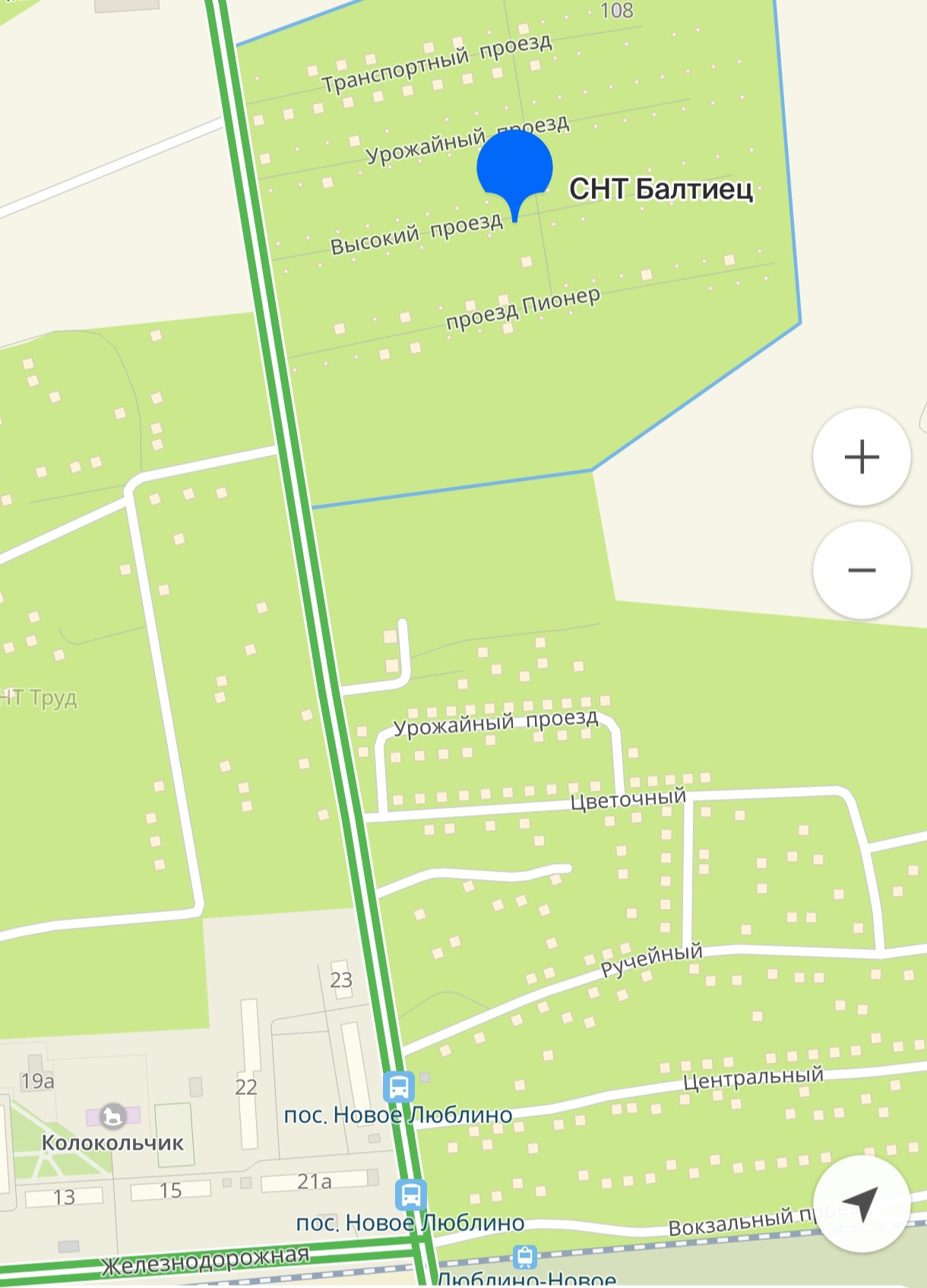Center map on my current location

[x=861, y=1203]
